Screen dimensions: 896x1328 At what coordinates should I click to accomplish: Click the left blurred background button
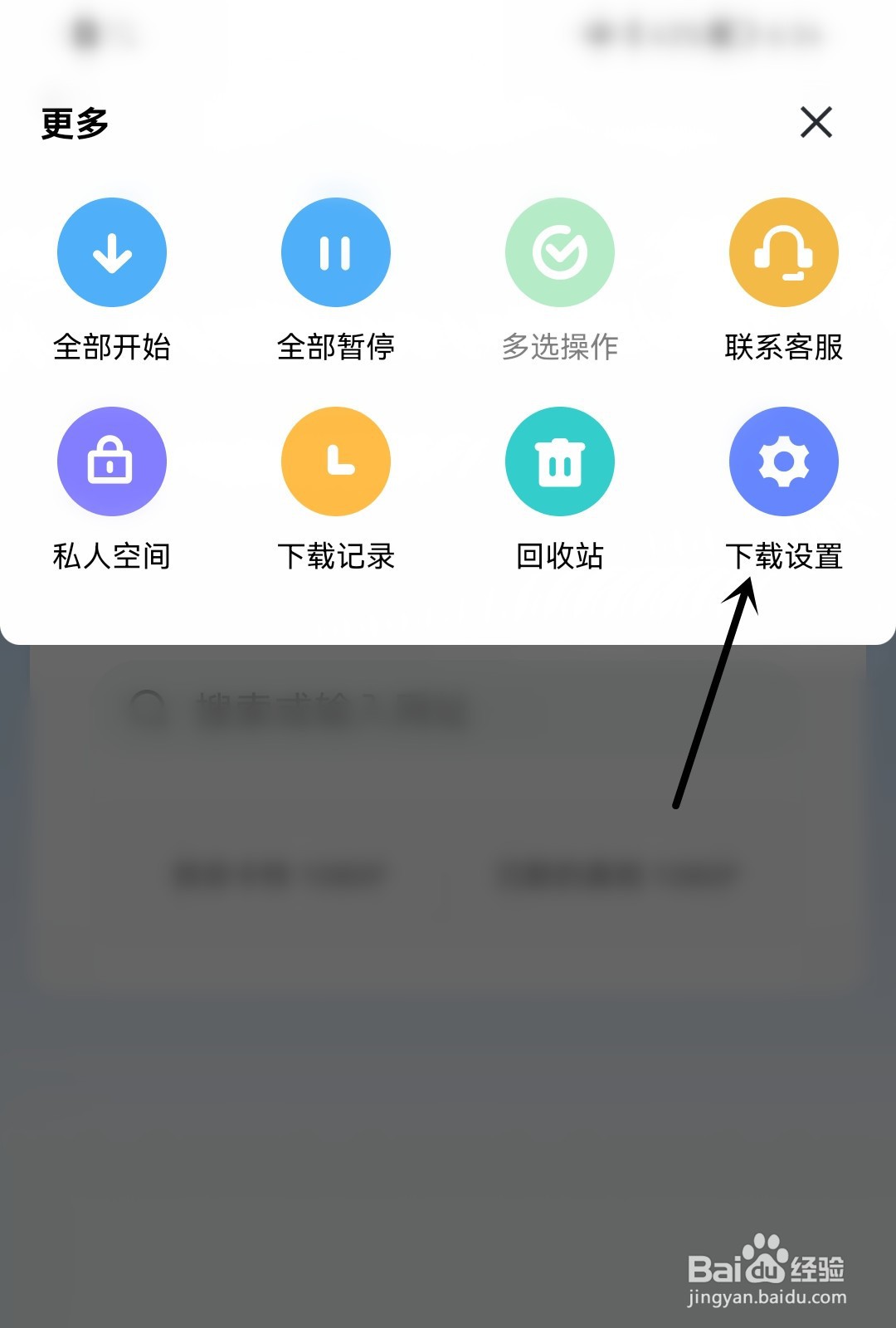coord(282,874)
